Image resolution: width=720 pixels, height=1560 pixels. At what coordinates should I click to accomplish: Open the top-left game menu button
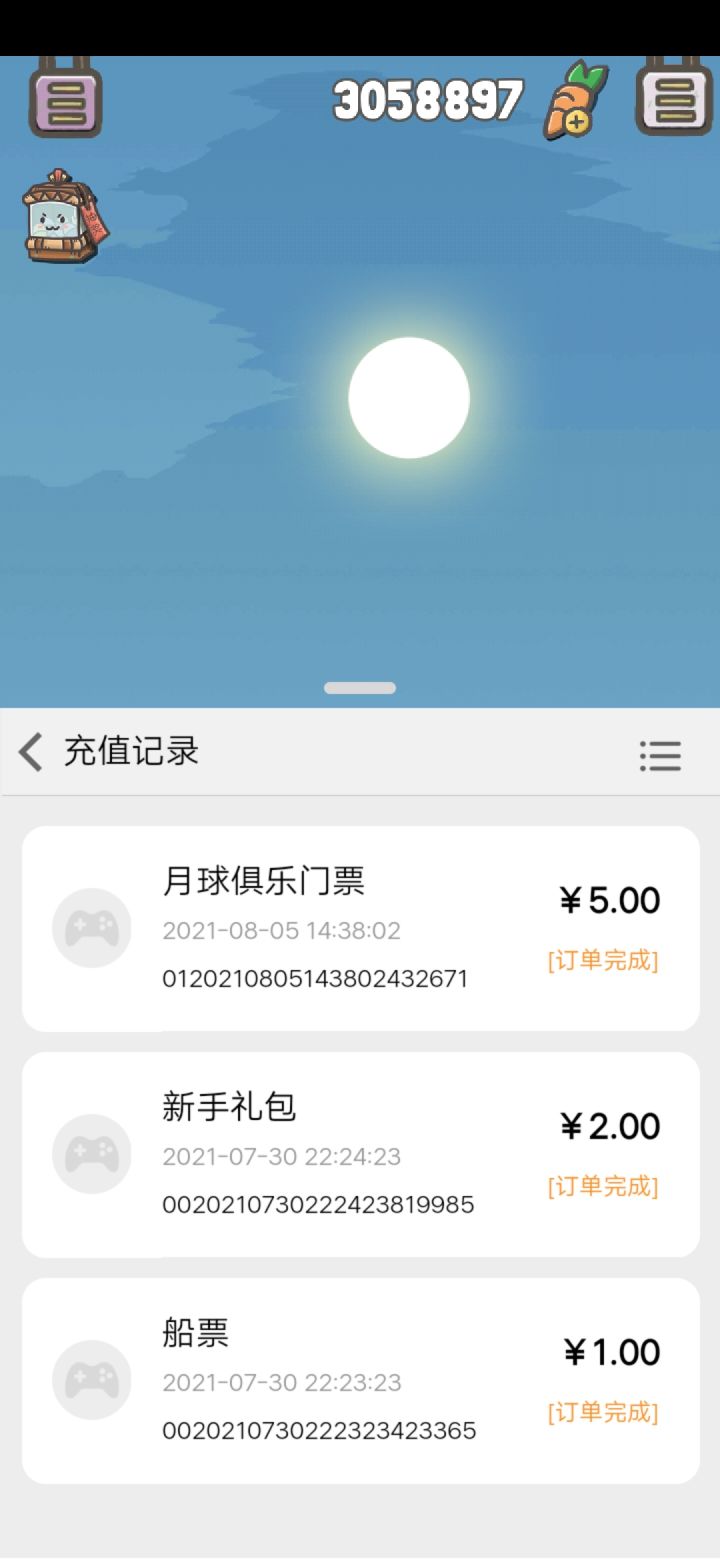(65, 96)
